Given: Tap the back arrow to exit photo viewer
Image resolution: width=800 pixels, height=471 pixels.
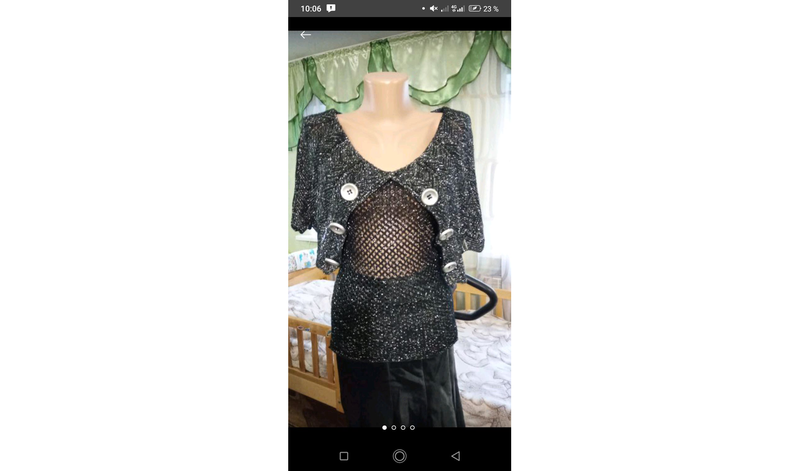Looking at the screenshot, I should (305, 35).
